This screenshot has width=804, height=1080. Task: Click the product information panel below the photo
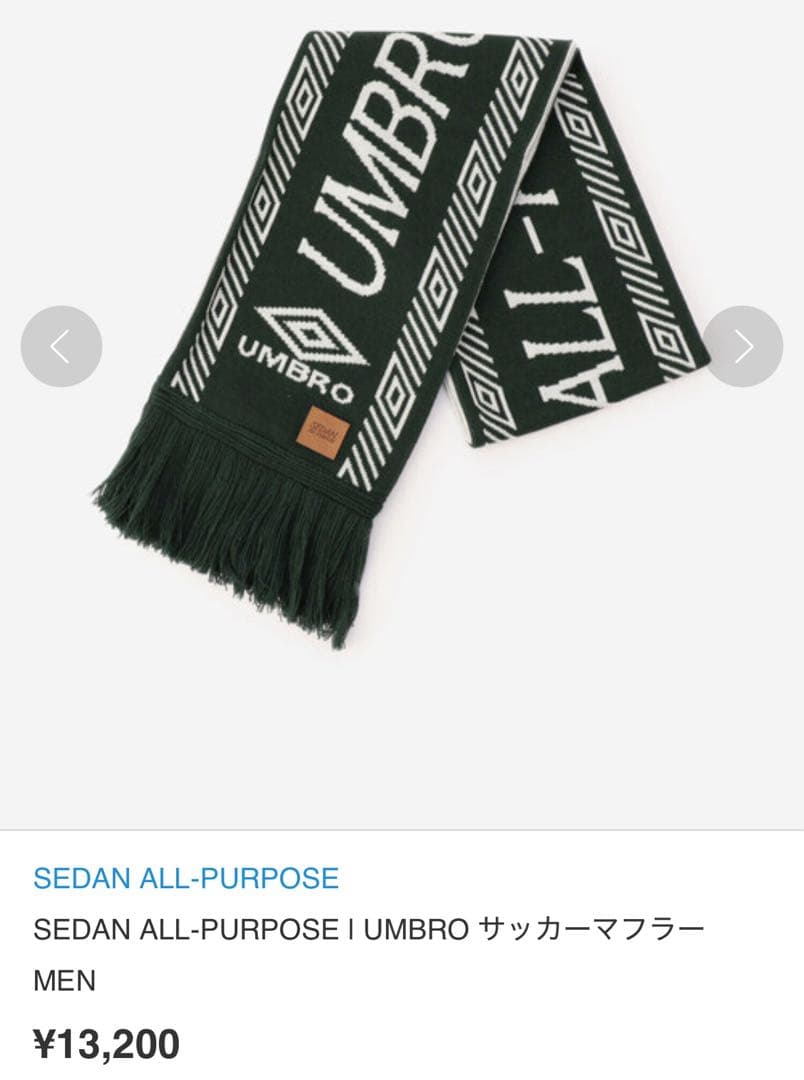pos(400,950)
